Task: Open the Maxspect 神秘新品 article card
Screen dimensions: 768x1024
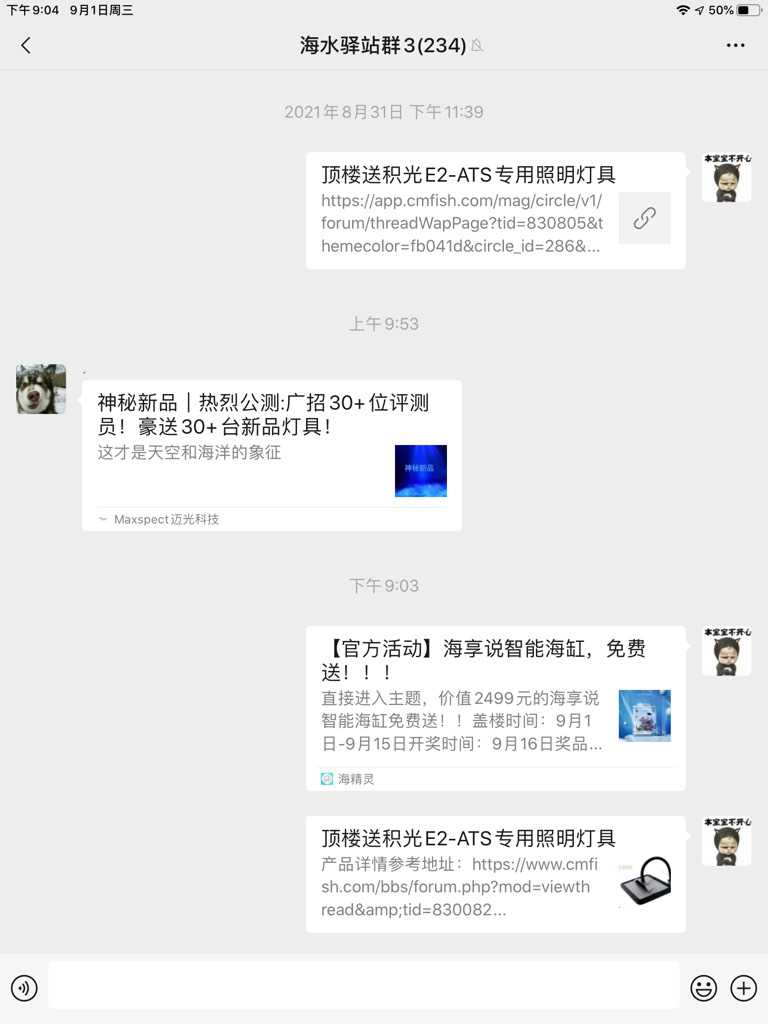Action: tap(271, 455)
